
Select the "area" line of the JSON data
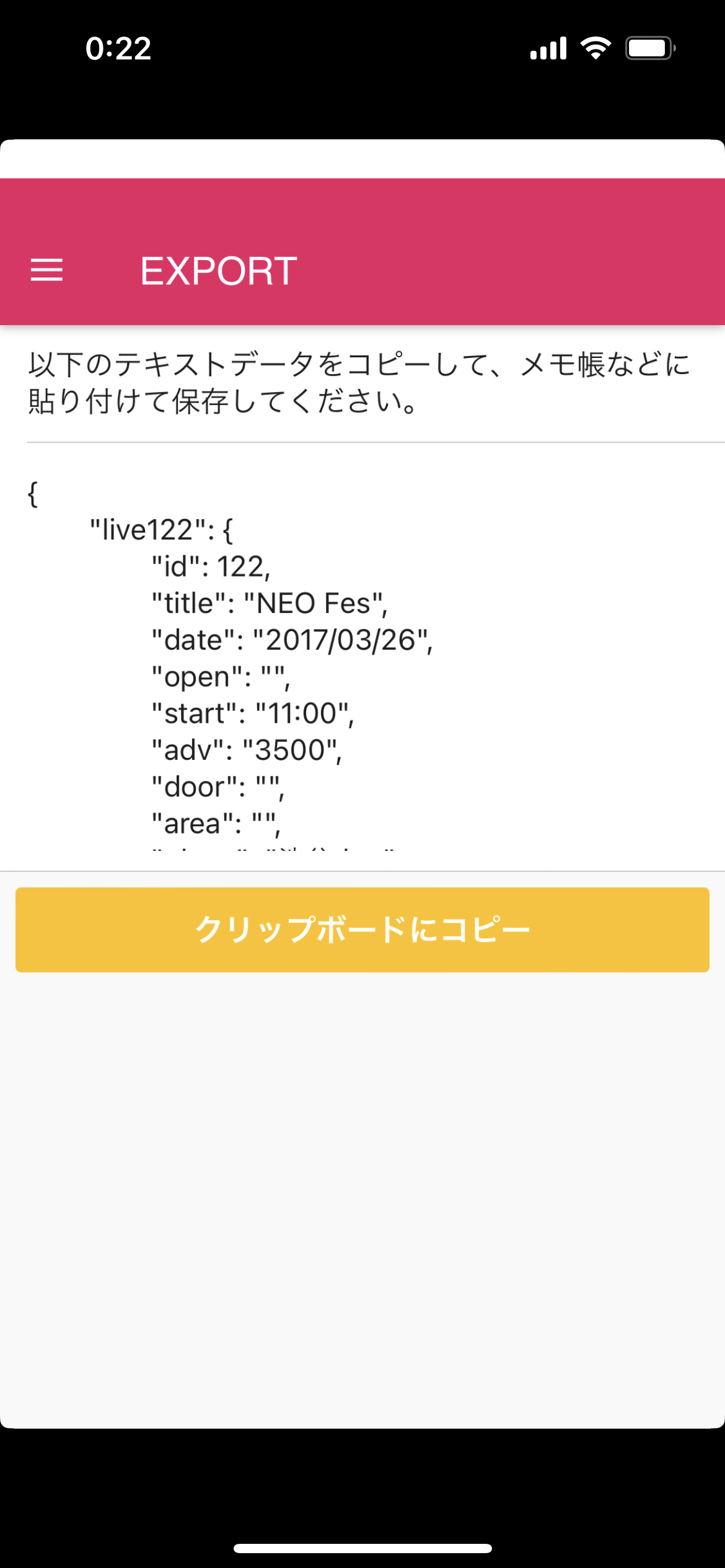pos(215,824)
